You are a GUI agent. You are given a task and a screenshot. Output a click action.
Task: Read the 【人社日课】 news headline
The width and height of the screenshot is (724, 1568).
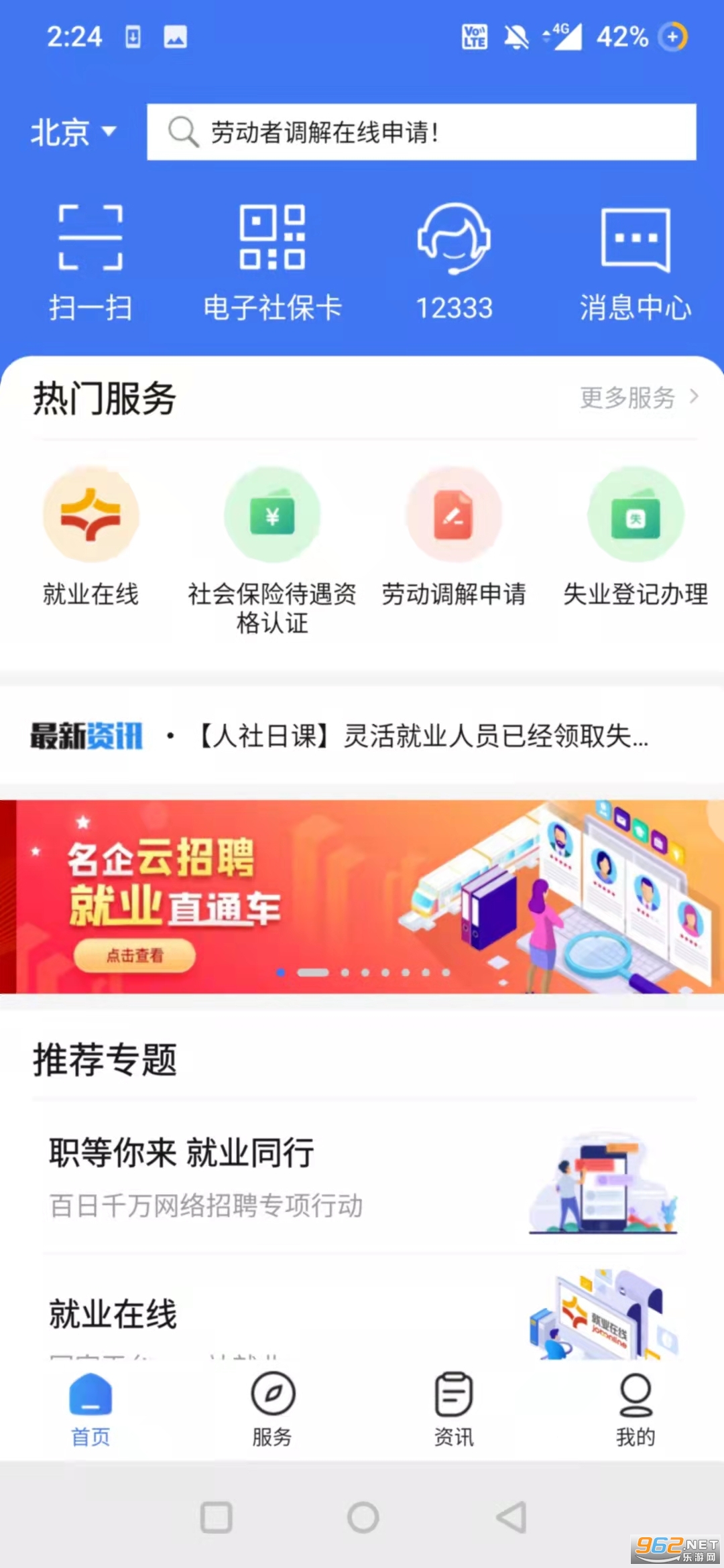424,736
